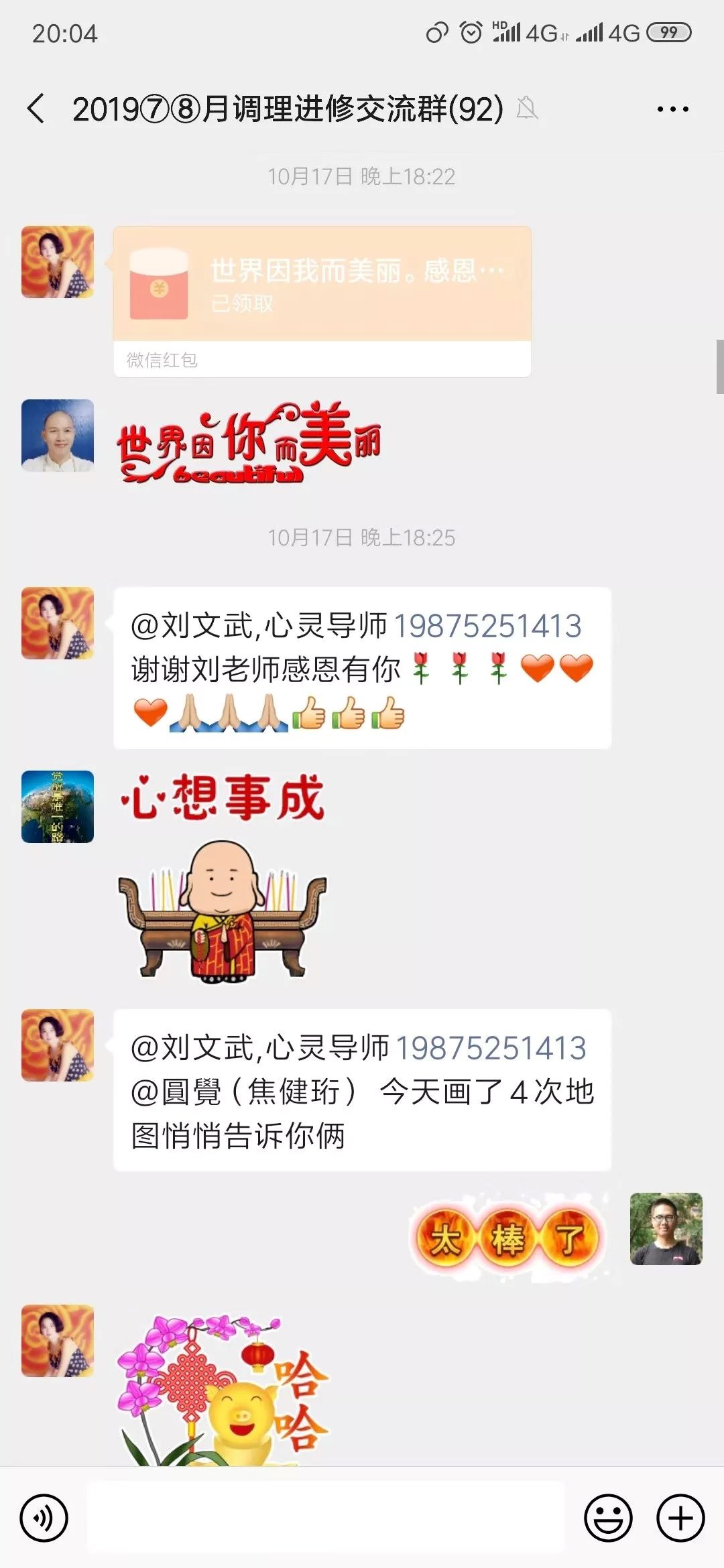View avatar of the 心想事成 sticker sender

[58, 807]
